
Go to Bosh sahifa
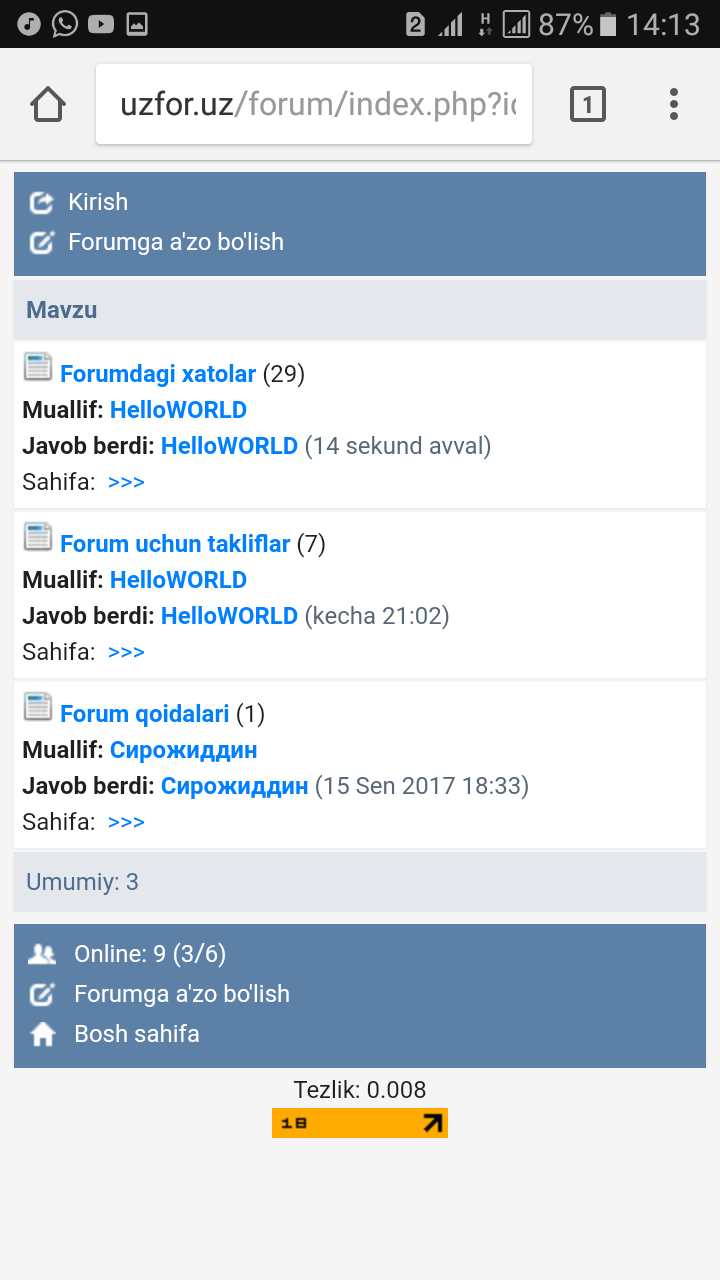[136, 1034]
